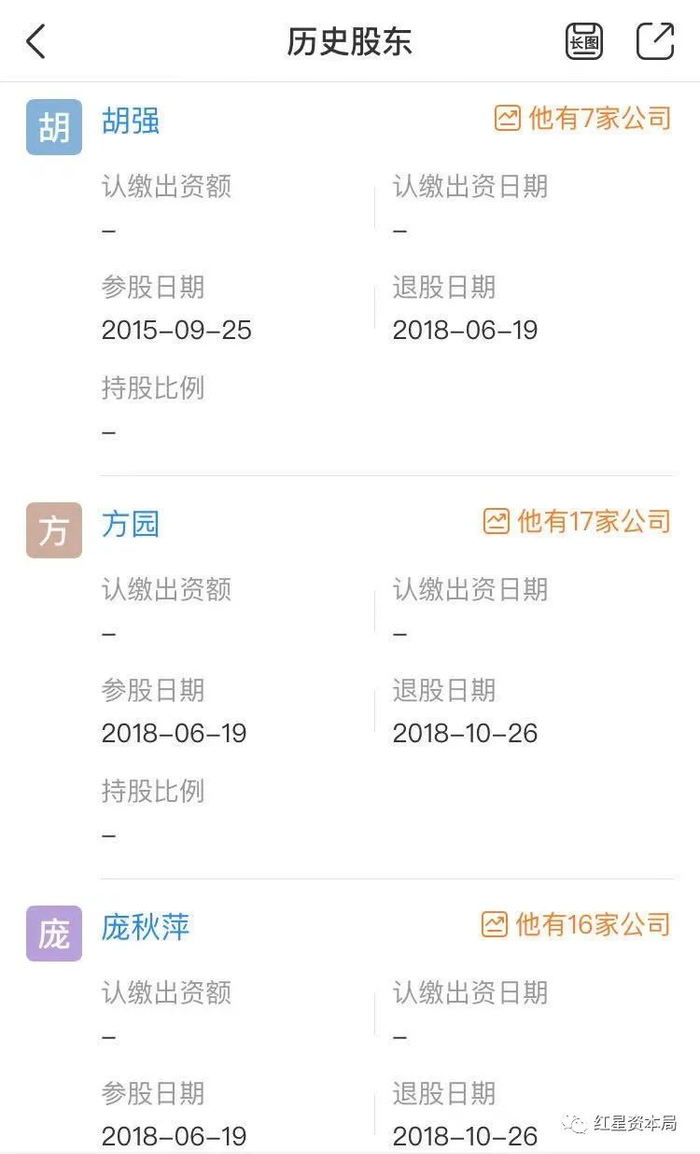Open shareholder 胡强's profile
This screenshot has width=700, height=1154.
point(130,121)
